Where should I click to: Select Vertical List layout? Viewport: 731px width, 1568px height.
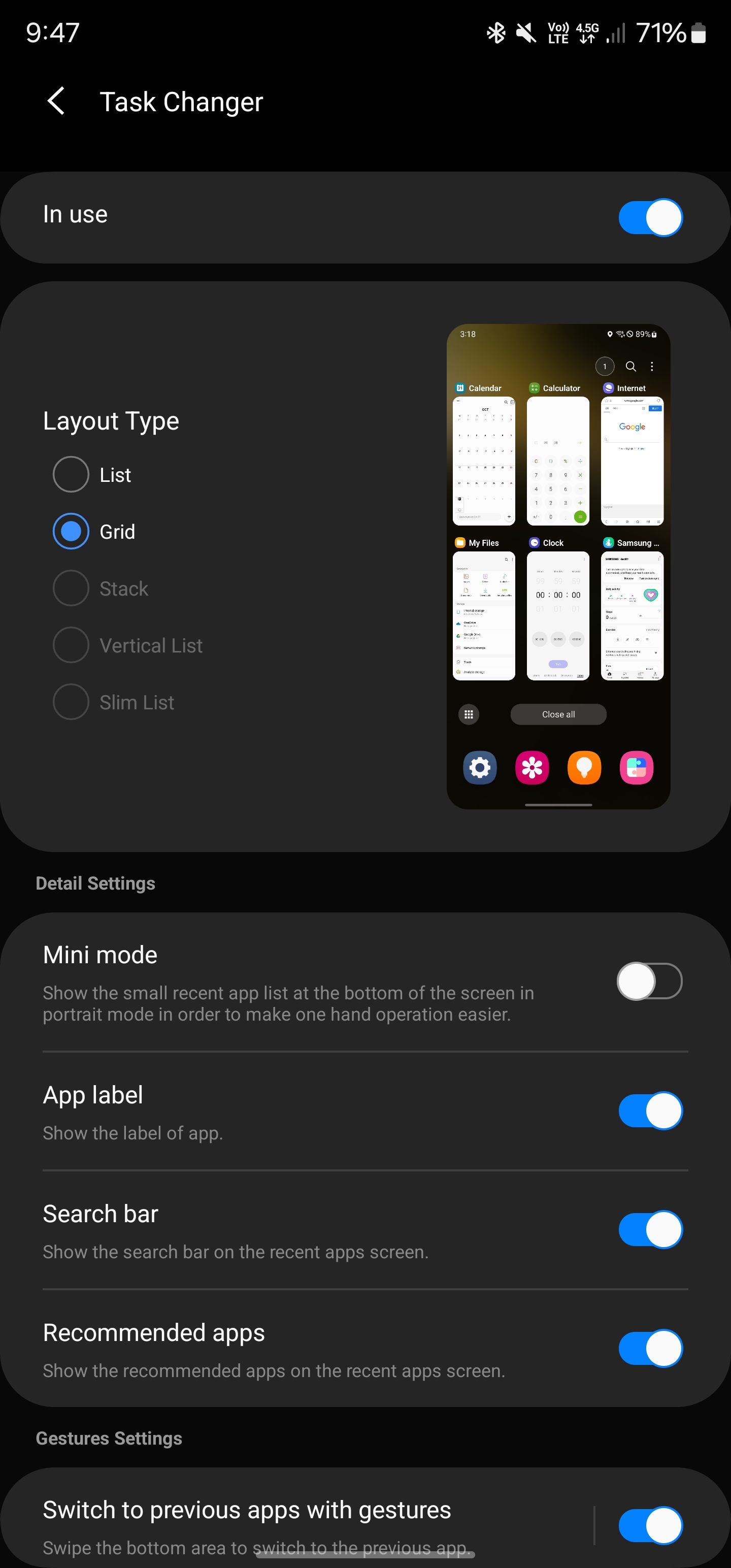pos(128,645)
